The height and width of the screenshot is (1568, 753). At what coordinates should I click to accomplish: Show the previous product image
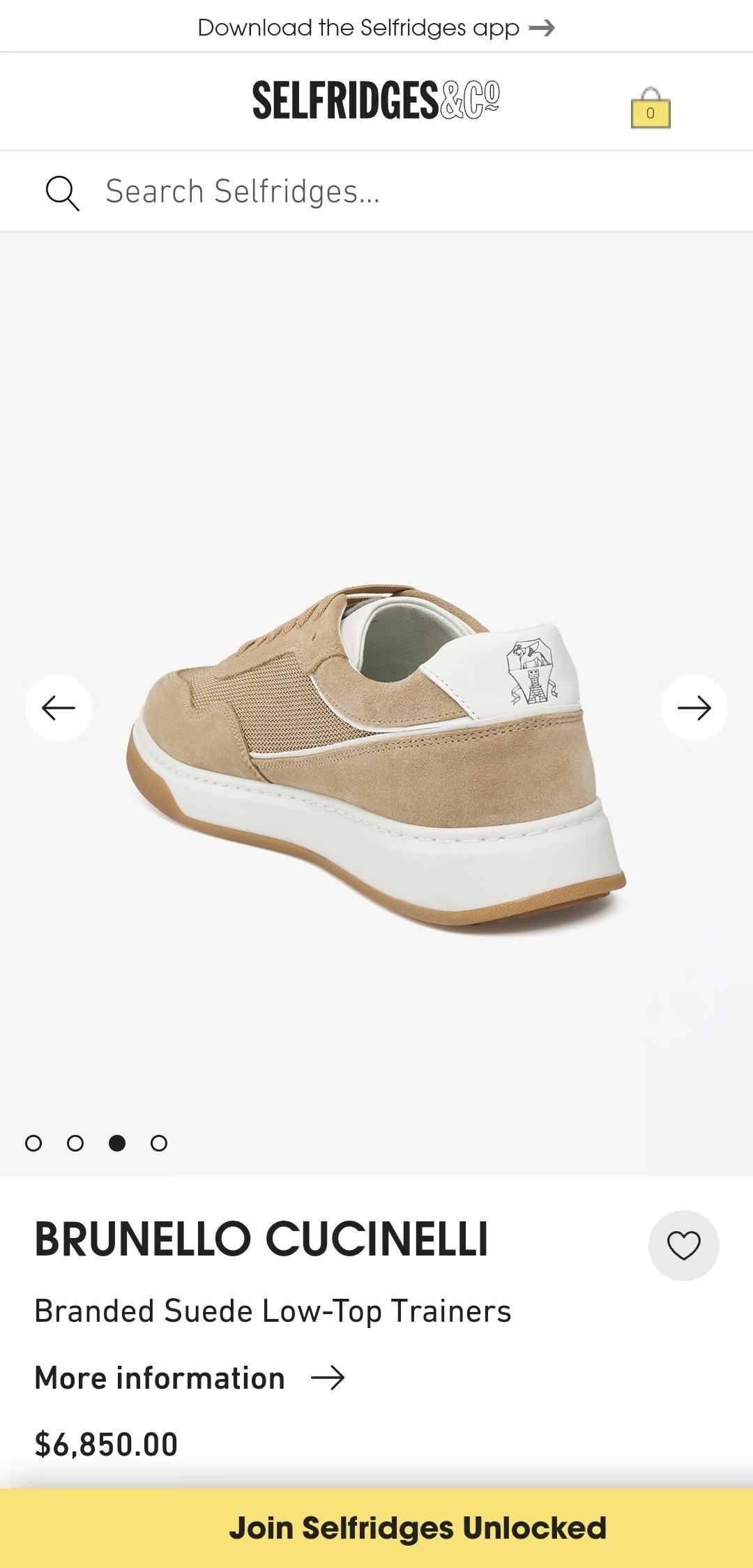(59, 708)
